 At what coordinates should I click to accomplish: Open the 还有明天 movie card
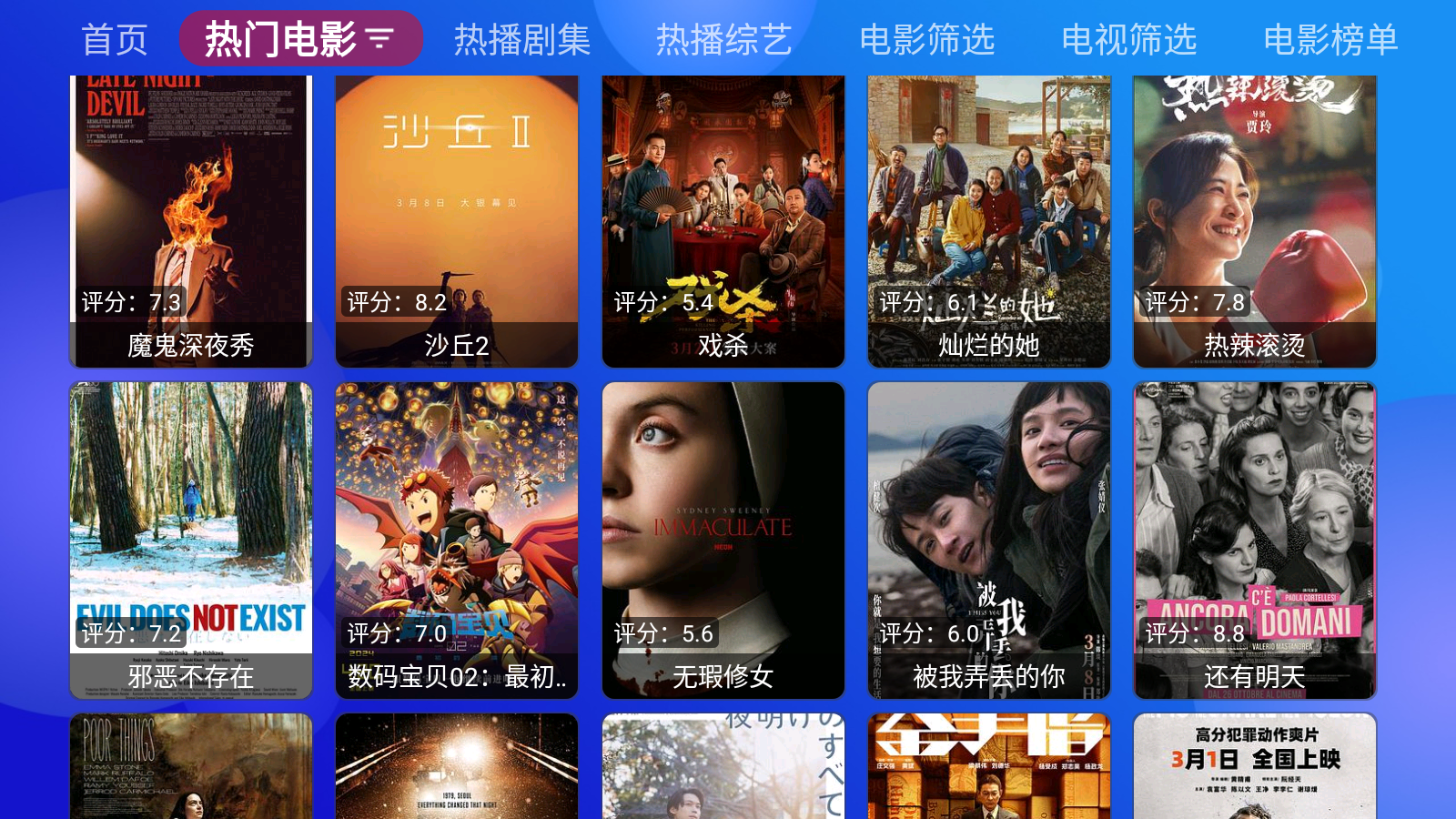1255,541
